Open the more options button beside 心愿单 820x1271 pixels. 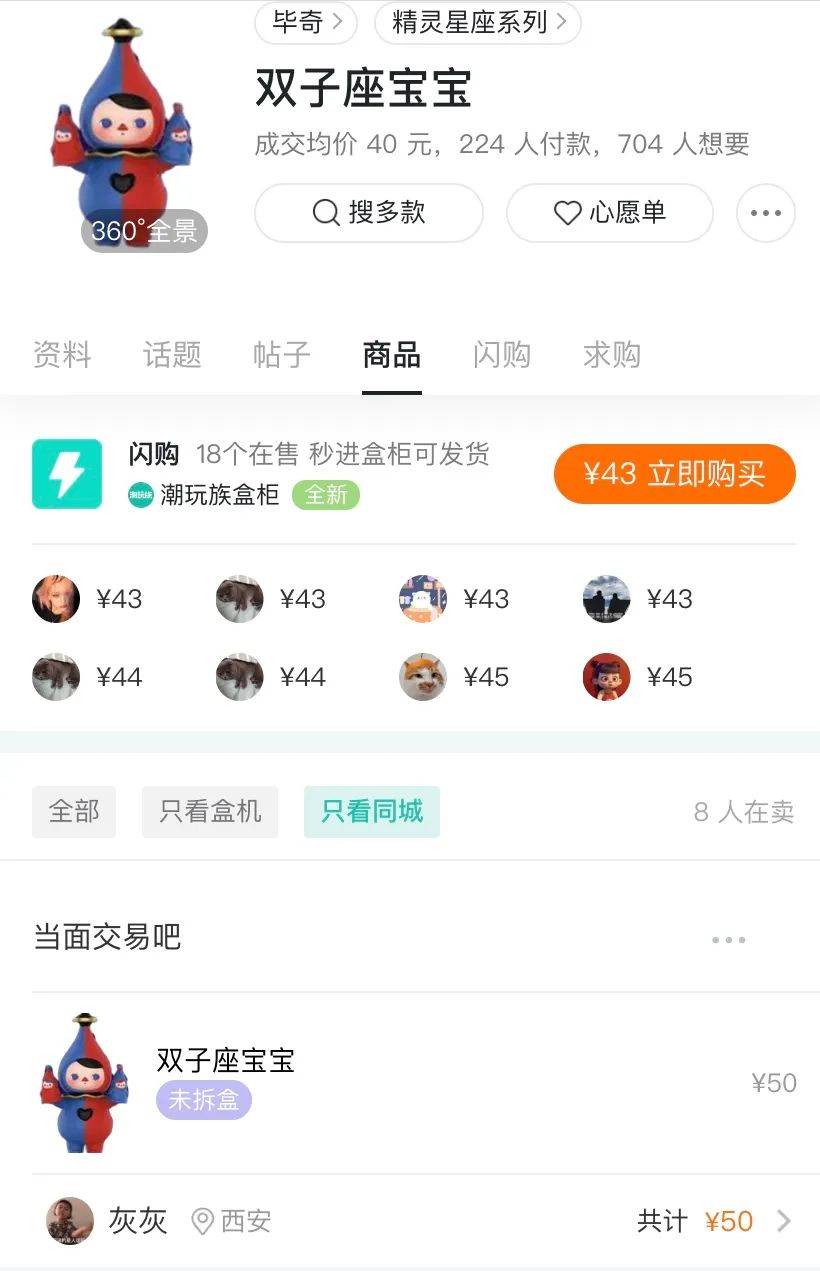click(765, 212)
